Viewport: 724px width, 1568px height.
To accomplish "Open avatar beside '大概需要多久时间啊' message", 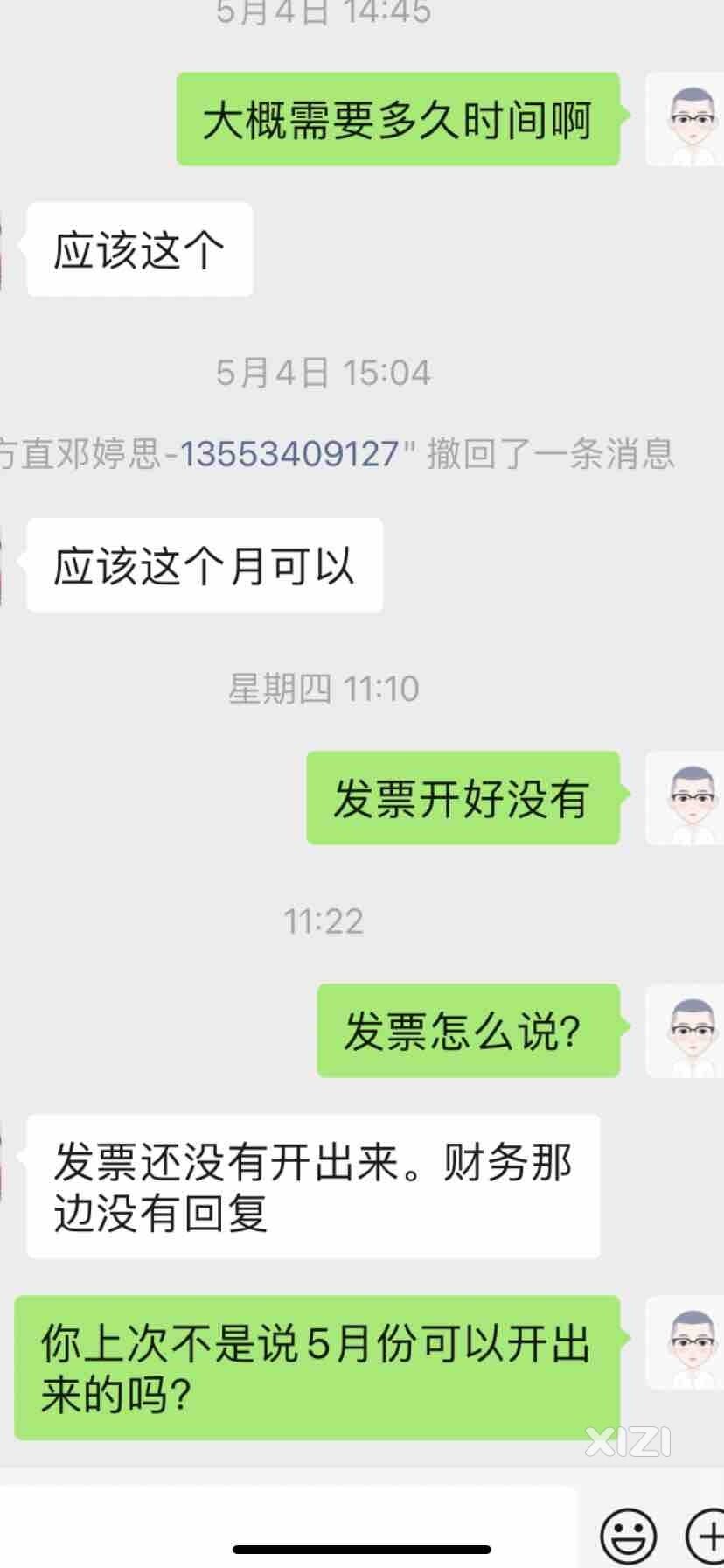I will click(686, 120).
